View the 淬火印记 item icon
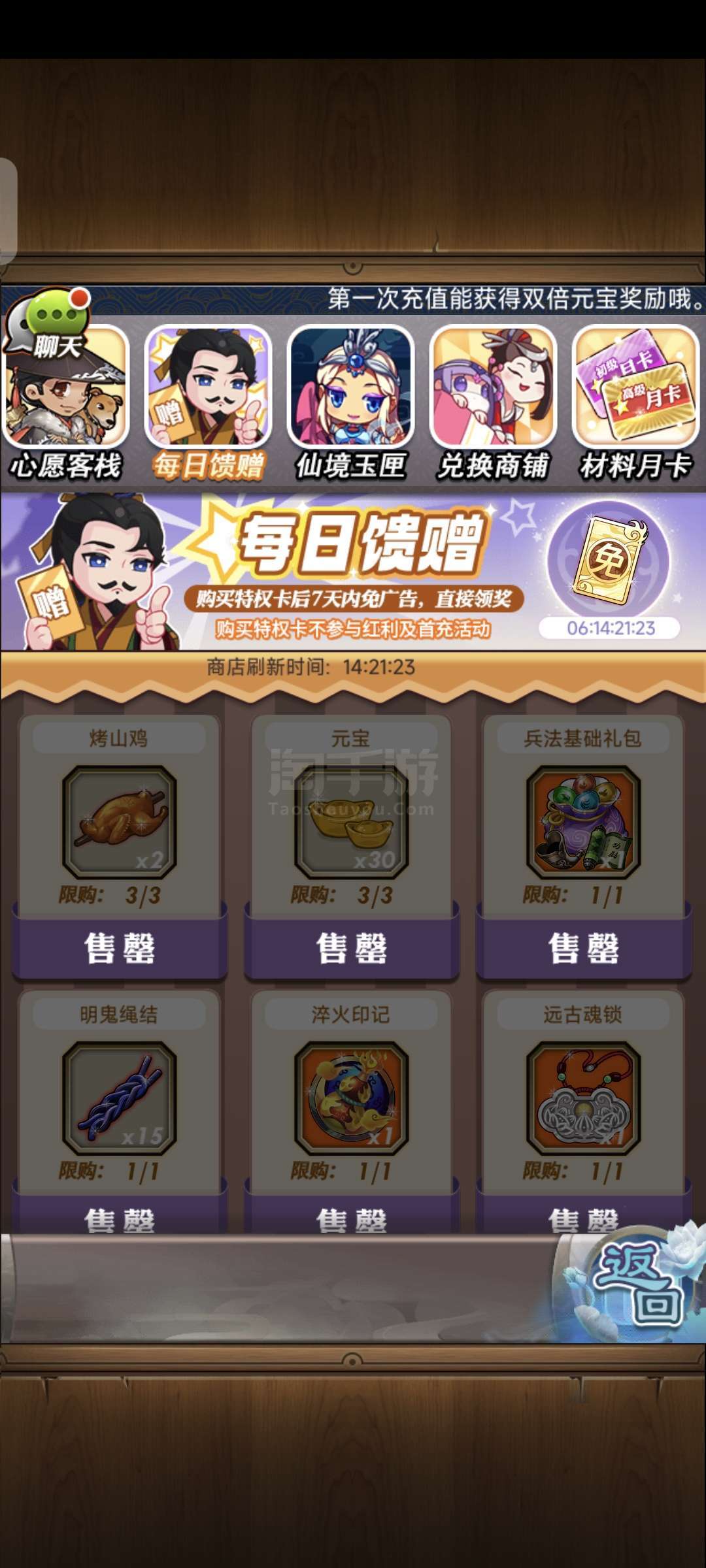The height and width of the screenshot is (1568, 706). [352, 1098]
